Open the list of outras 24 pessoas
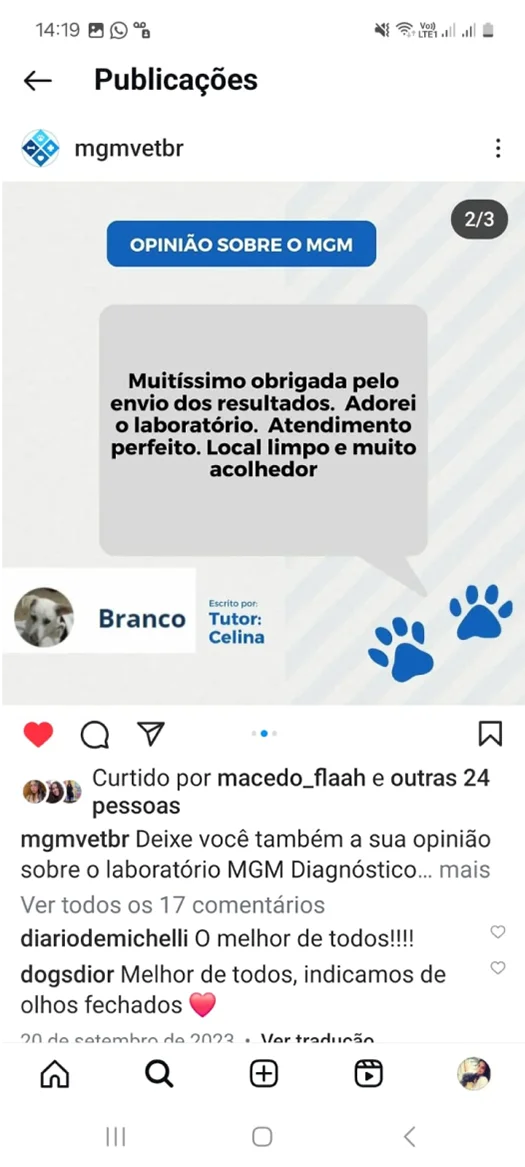The width and height of the screenshot is (525, 1167). pyautogui.click(x=290, y=793)
